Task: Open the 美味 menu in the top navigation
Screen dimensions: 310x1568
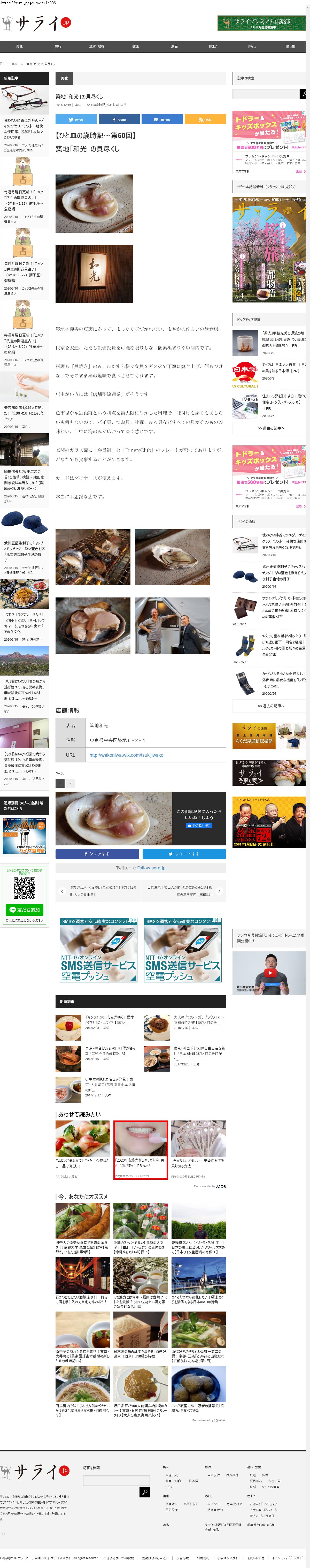Action: (19, 46)
